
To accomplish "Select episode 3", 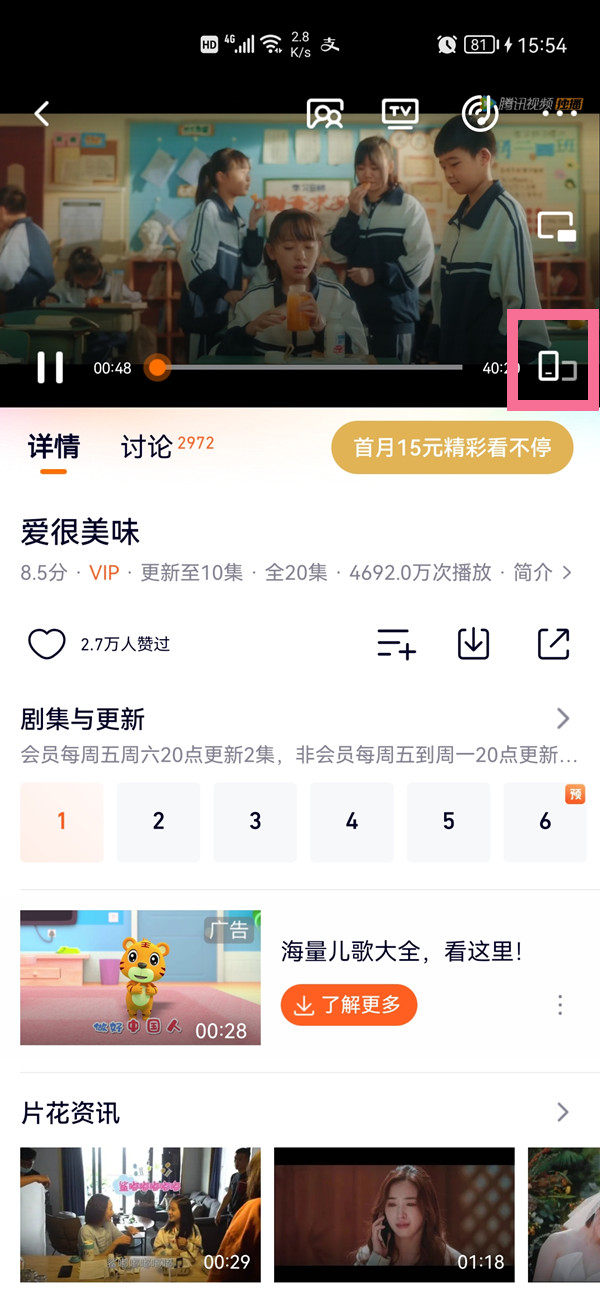I will click(255, 822).
